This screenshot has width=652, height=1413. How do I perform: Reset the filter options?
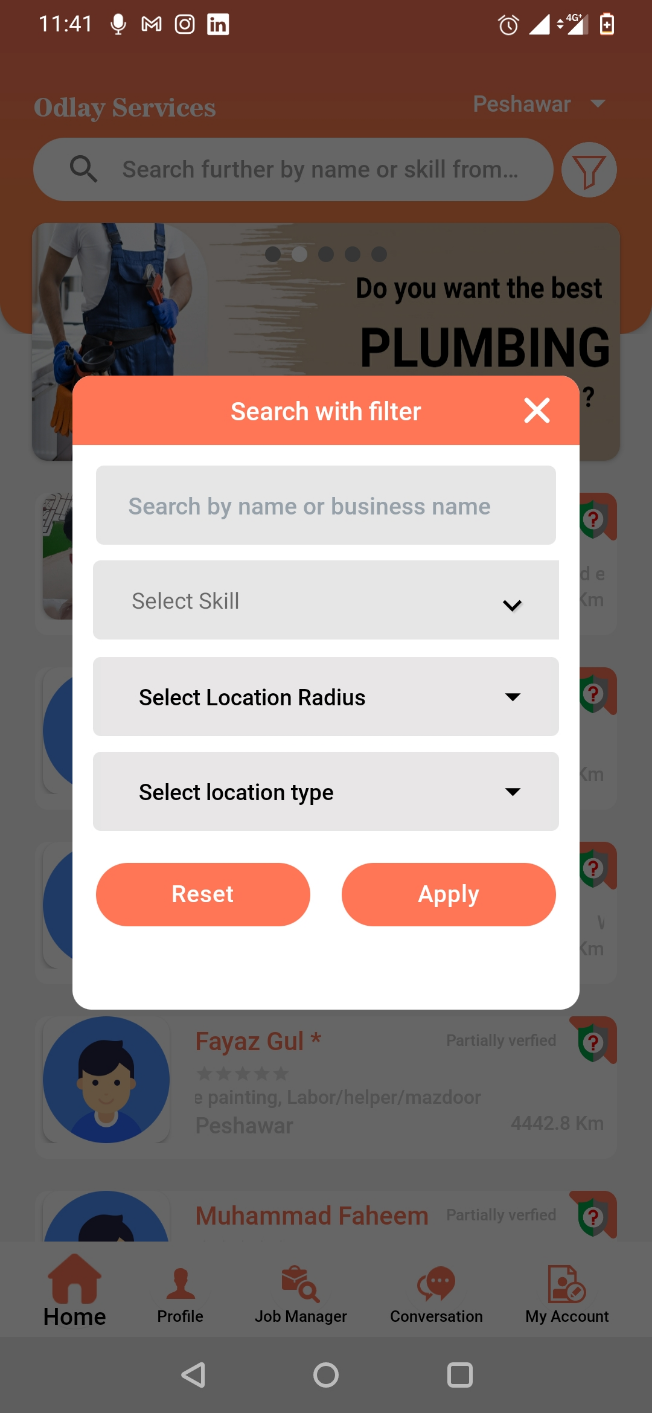click(x=203, y=894)
